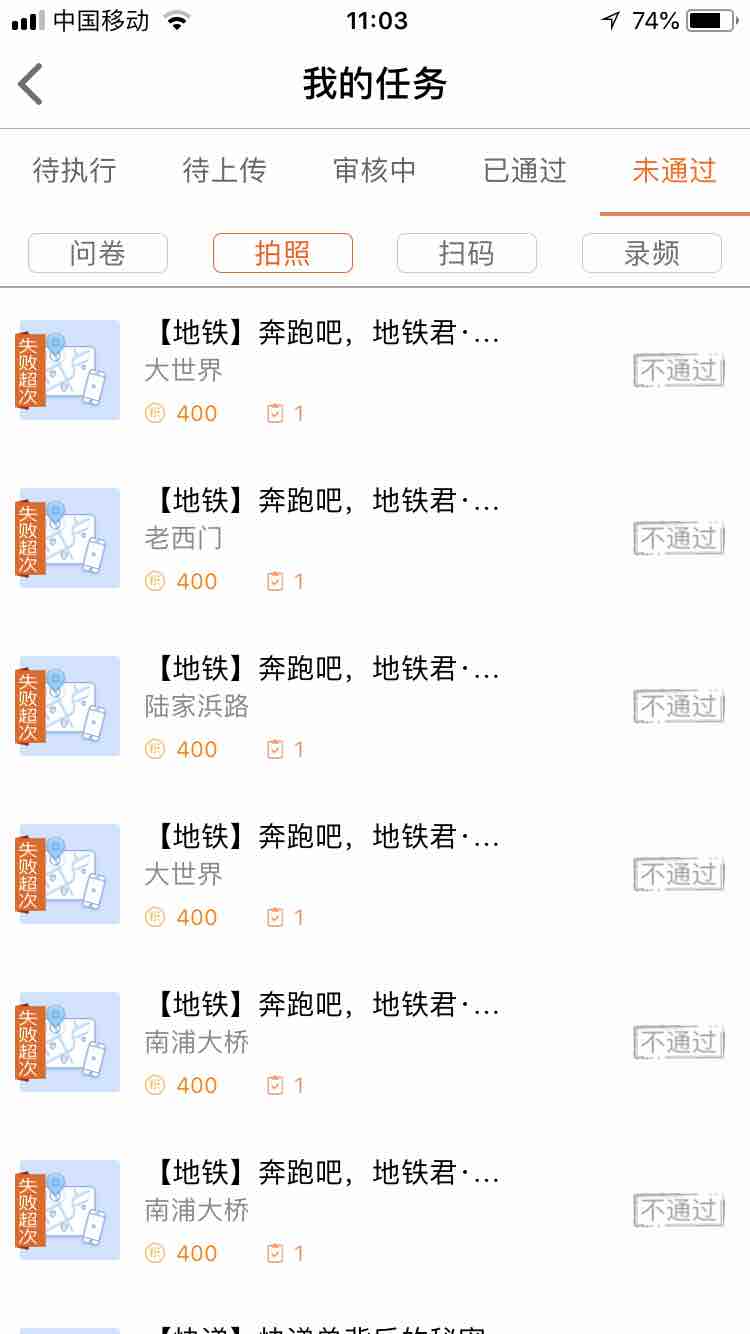Image resolution: width=750 pixels, height=1334 pixels.
Task: Select the 未通过 tab
Action: [x=674, y=170]
